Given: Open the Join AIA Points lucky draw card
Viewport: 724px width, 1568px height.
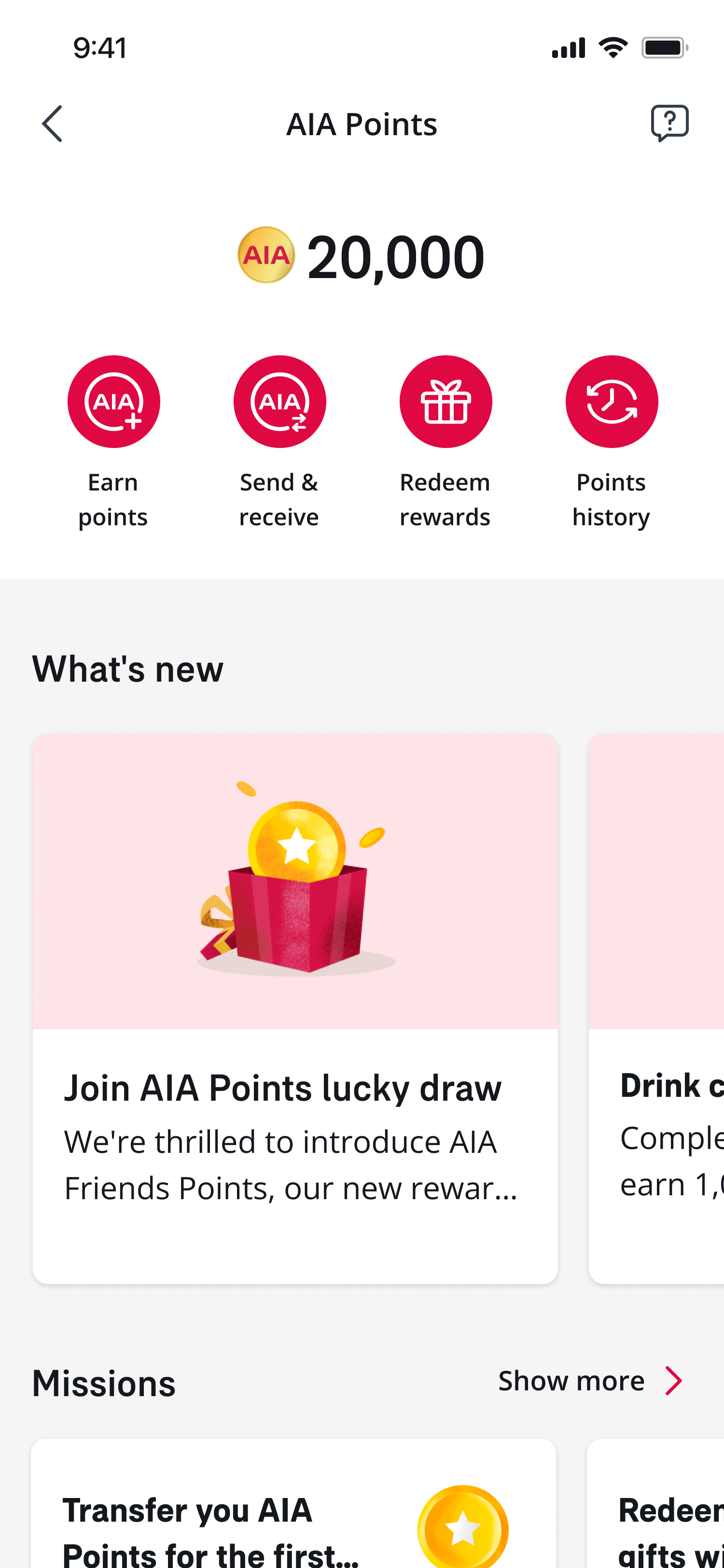Looking at the screenshot, I should (x=295, y=1008).
